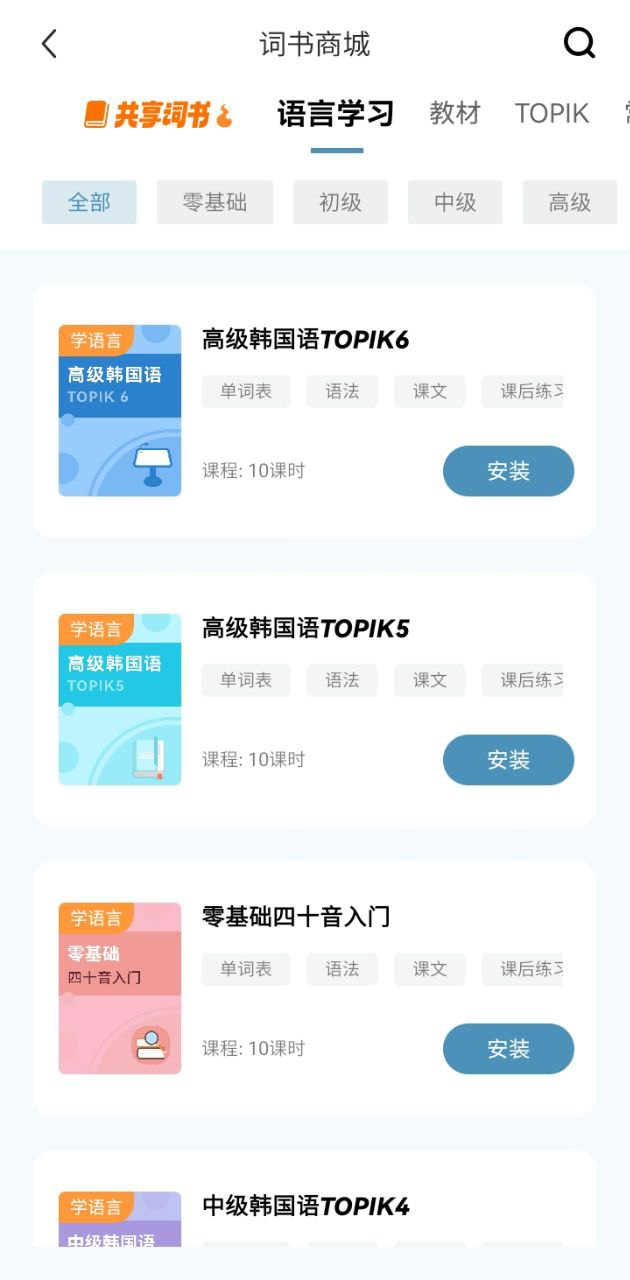The height and width of the screenshot is (1280, 630).
Task: Open the search icon in the header
Action: coord(579,43)
